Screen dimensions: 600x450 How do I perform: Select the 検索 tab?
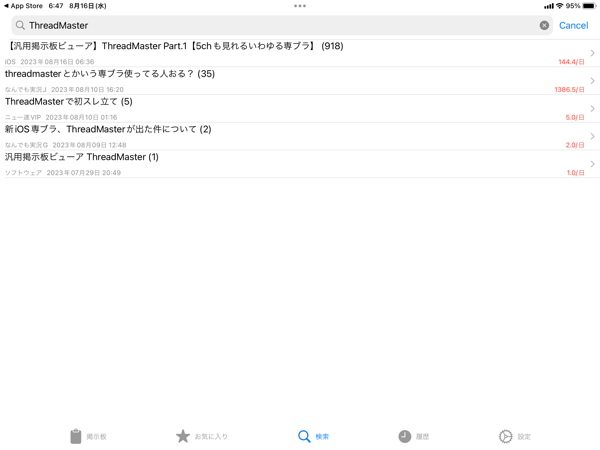coord(313,436)
